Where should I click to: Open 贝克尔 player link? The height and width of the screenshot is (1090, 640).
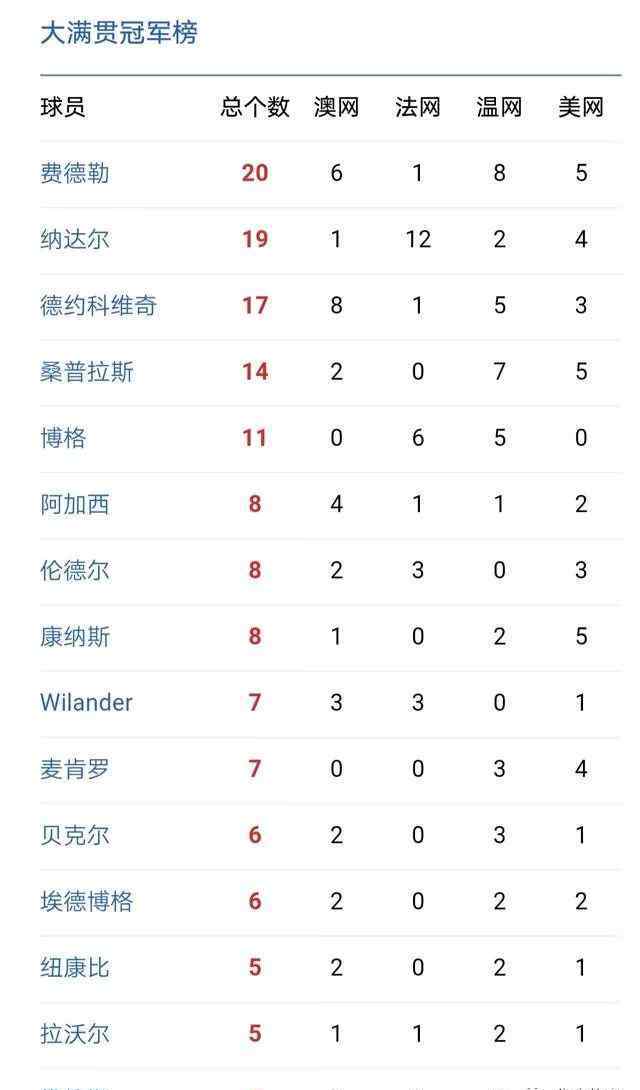[75, 835]
